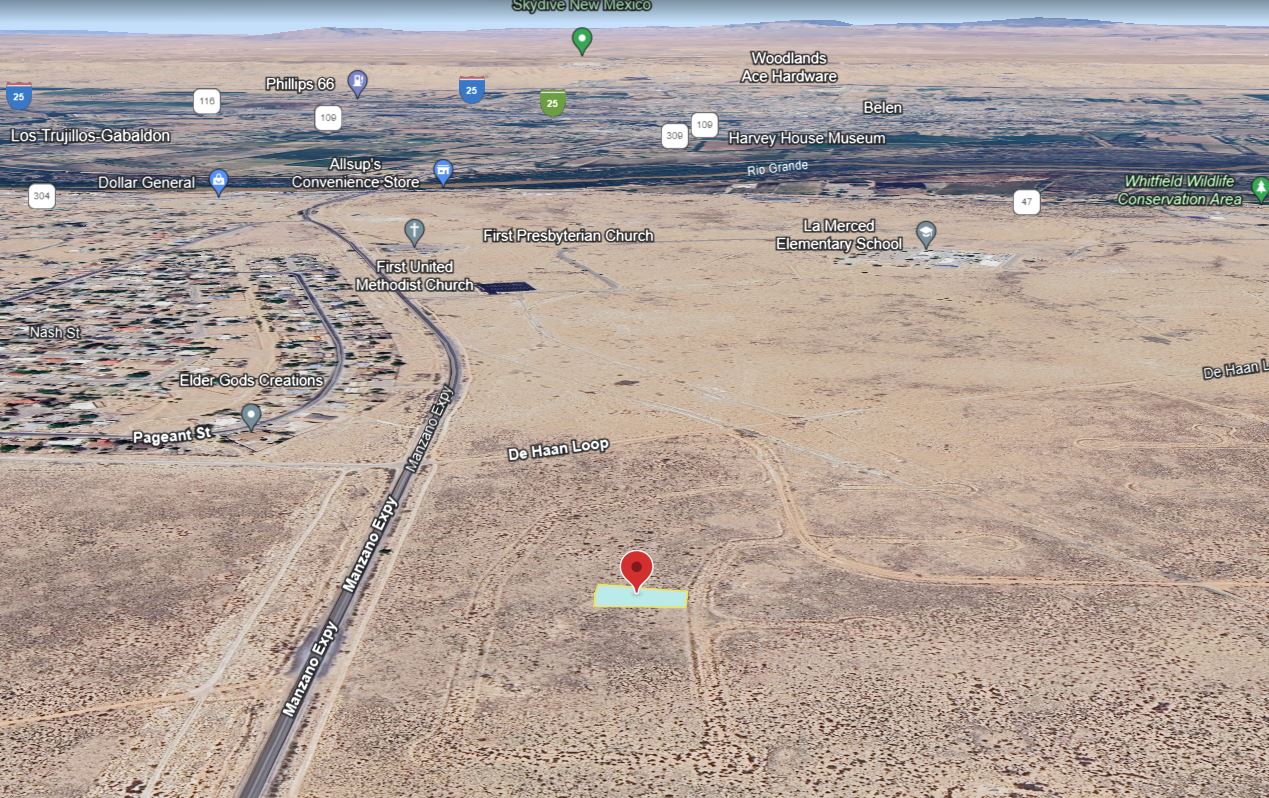Screen dimensions: 1269x798
Task: Select the red pin on the highlighted parcel
Action: [x=637, y=570]
